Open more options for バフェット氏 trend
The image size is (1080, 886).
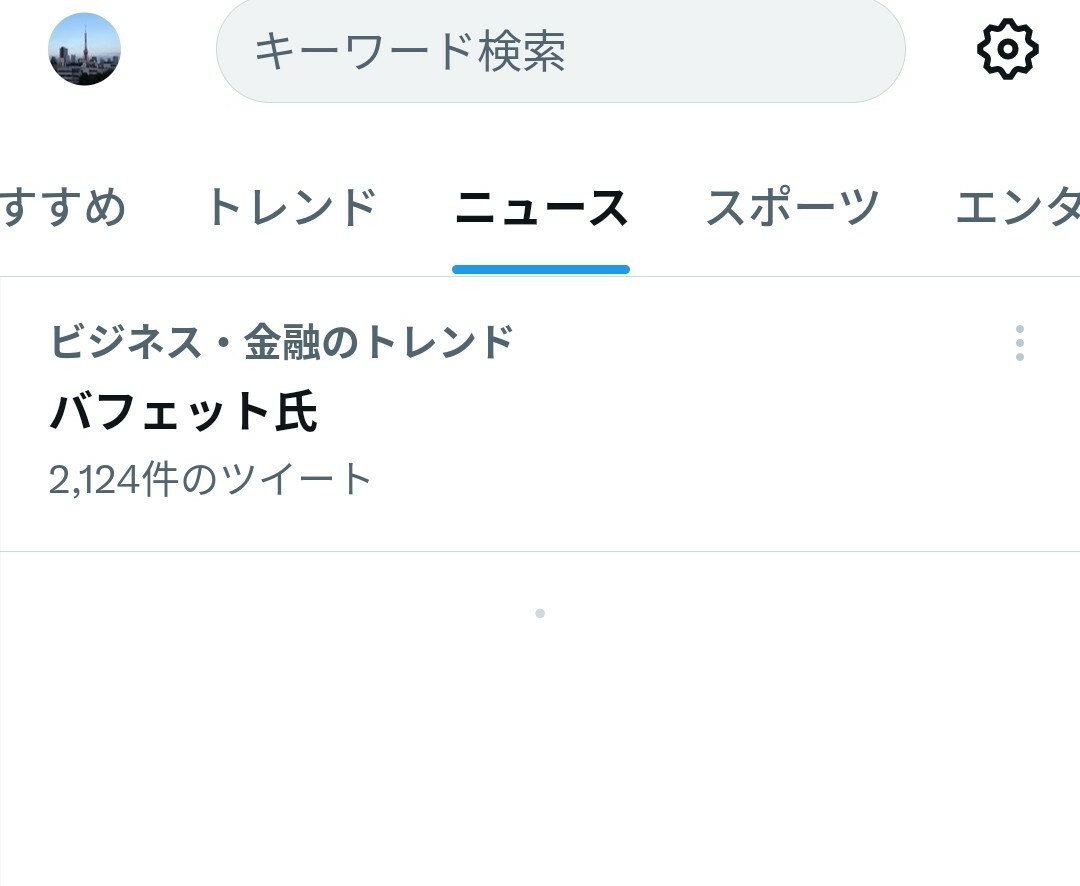point(1019,343)
